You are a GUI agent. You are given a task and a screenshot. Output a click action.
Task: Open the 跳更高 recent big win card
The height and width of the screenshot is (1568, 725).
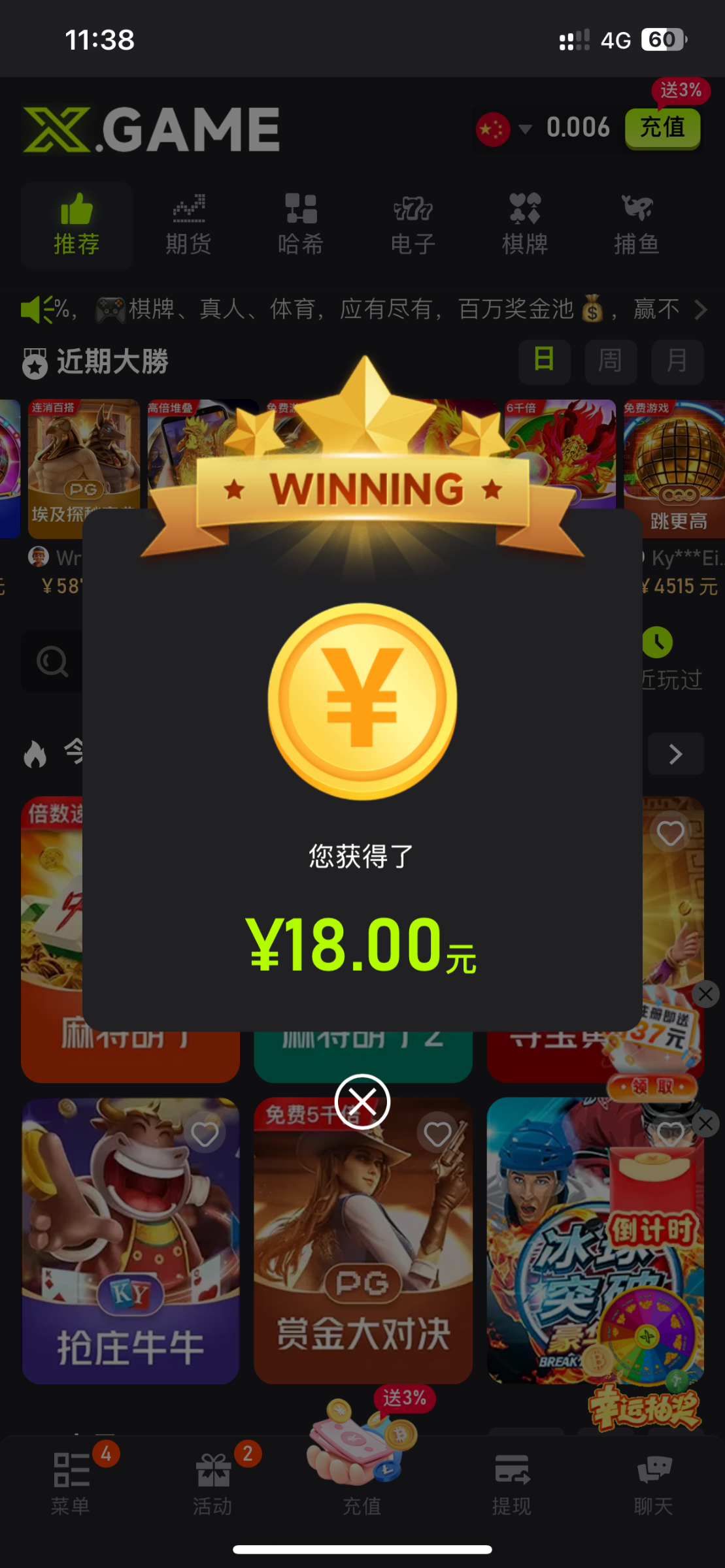pos(675,468)
